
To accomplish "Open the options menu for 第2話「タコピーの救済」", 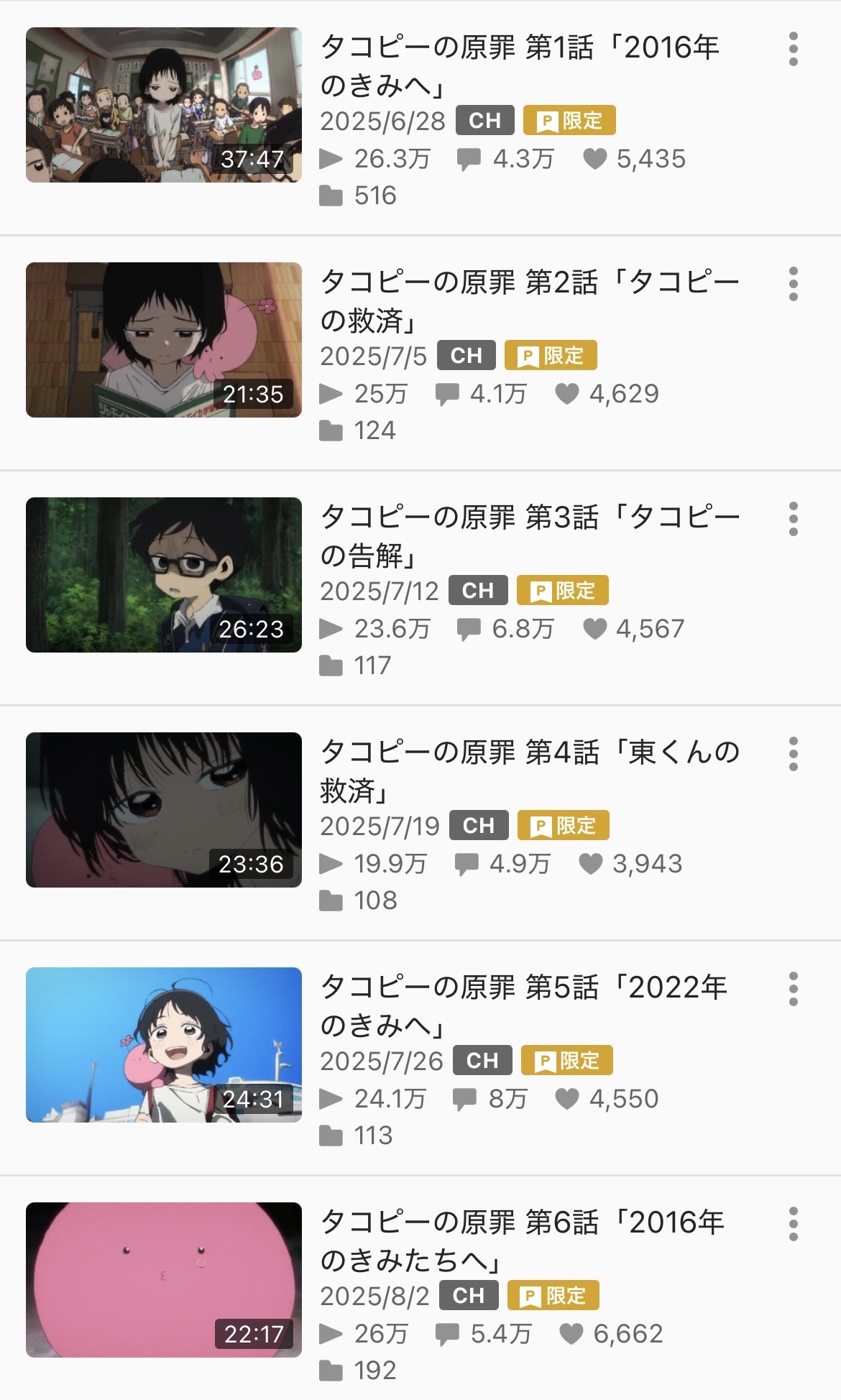I will click(793, 284).
